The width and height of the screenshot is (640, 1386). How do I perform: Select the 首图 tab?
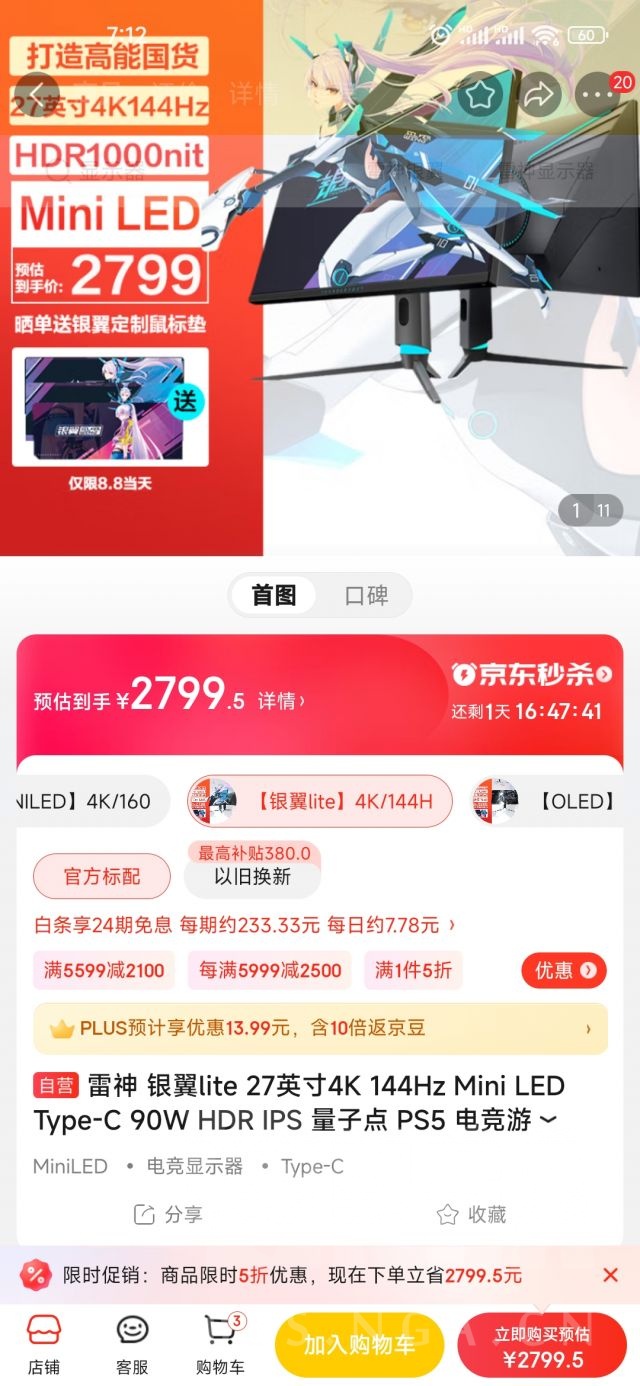tap(273, 595)
